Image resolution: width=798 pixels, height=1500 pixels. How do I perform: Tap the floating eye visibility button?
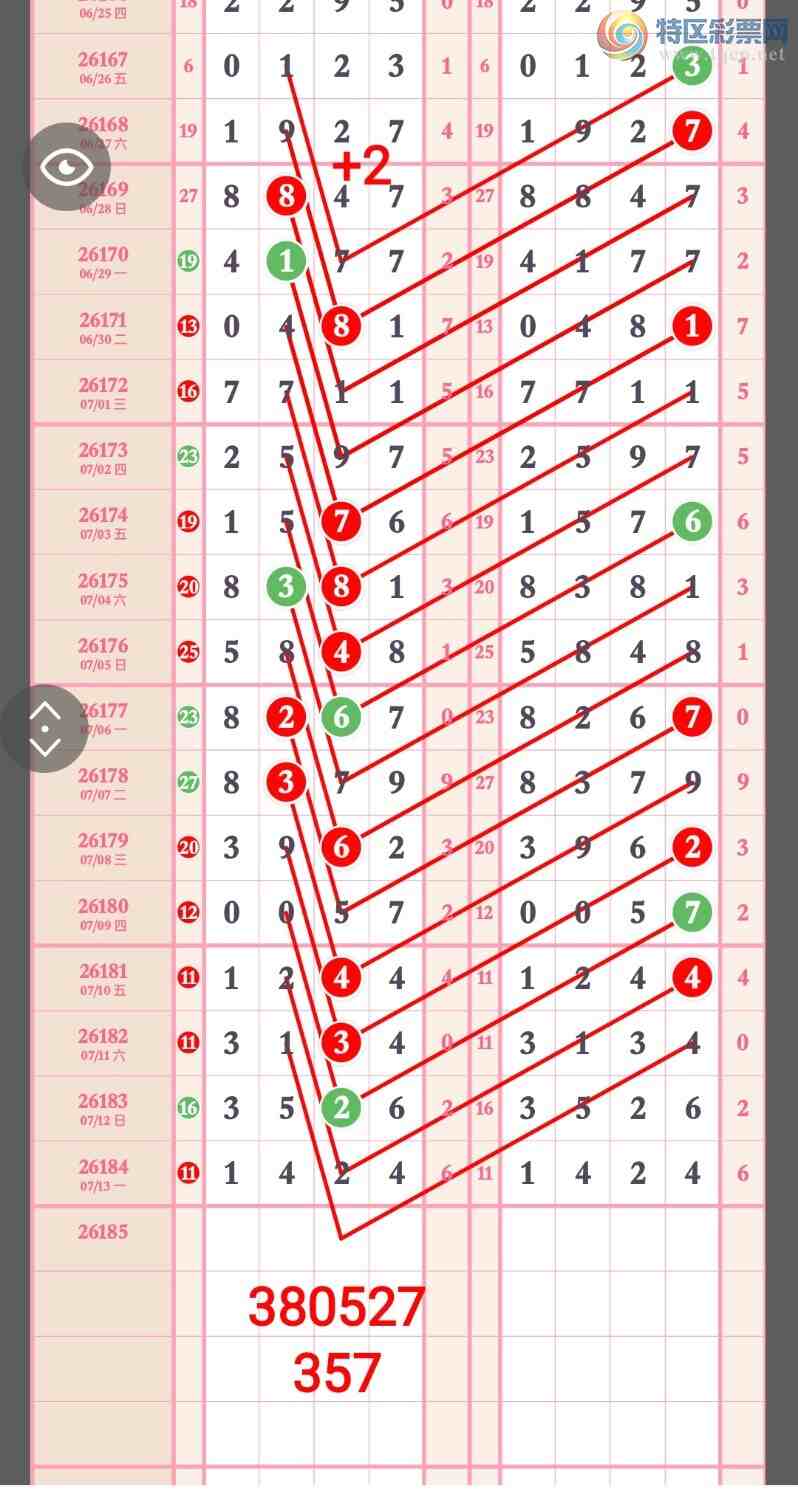coord(67,166)
